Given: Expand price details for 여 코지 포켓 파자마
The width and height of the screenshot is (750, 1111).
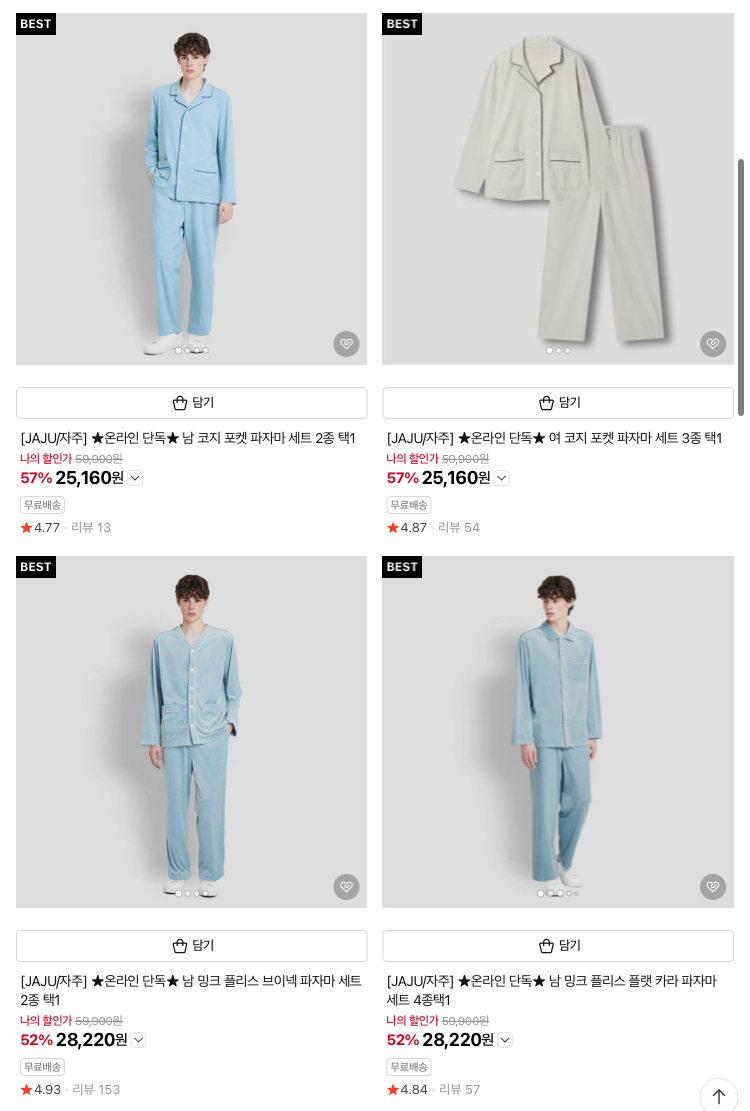Looking at the screenshot, I should coord(502,478).
